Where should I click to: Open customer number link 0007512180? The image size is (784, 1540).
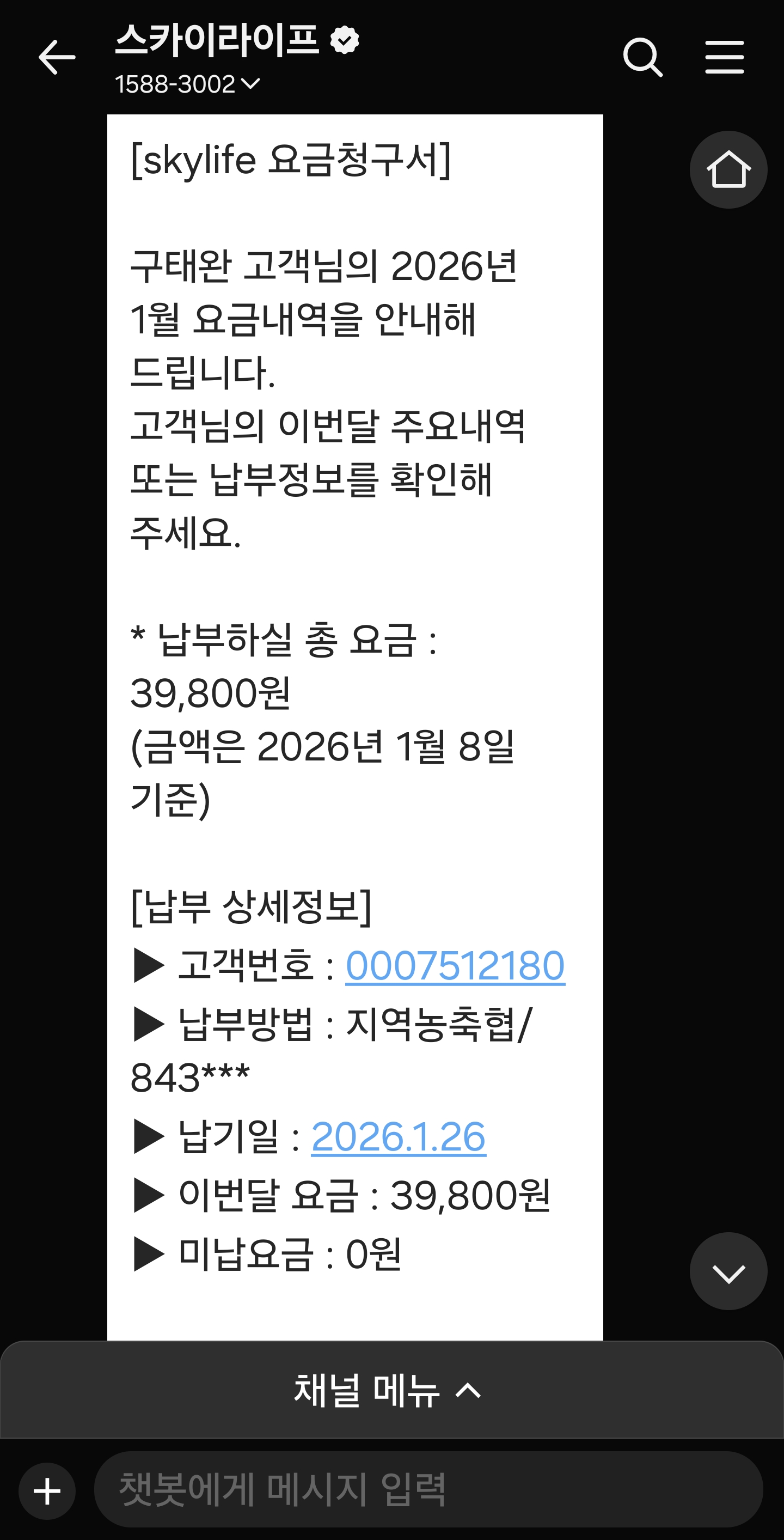[455, 965]
